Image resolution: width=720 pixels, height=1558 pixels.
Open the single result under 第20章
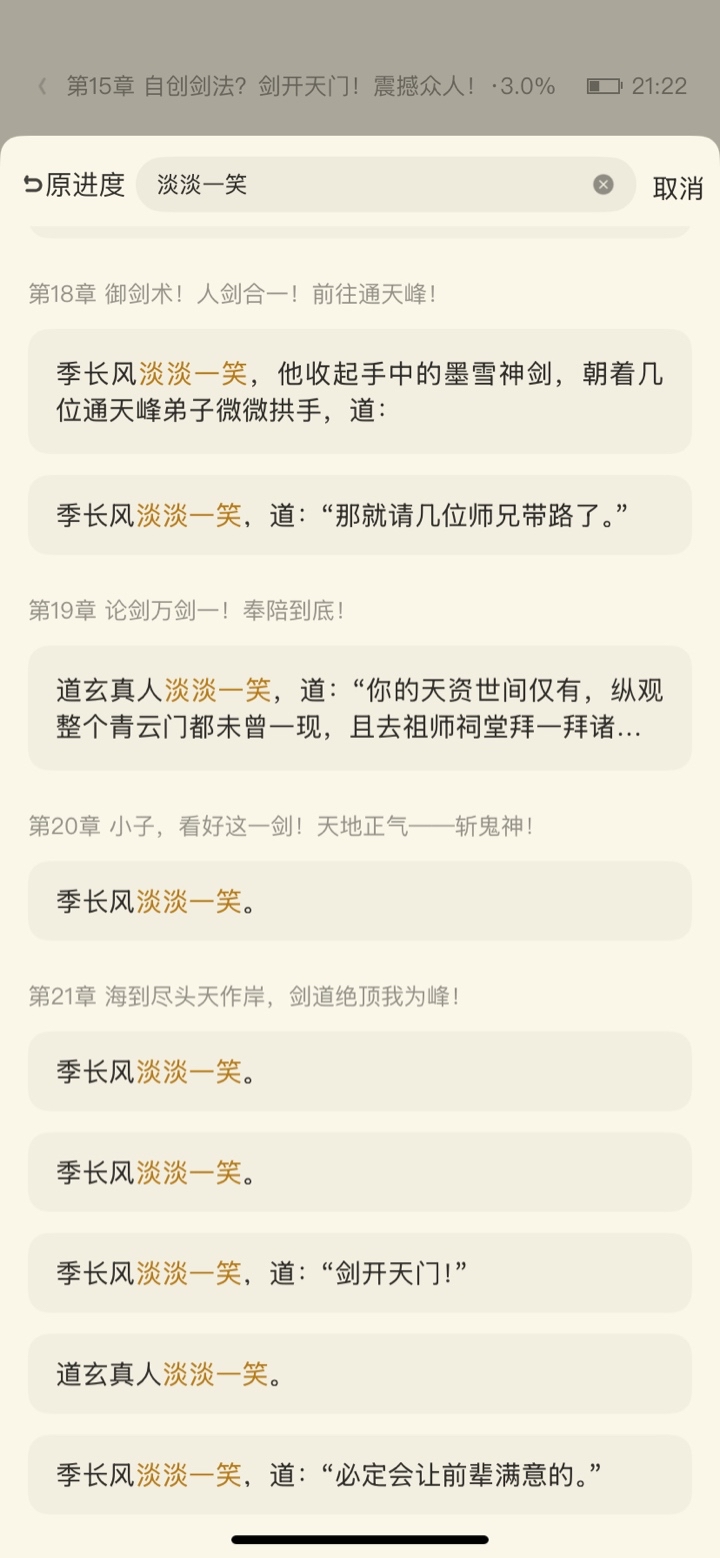pyautogui.click(x=359, y=901)
